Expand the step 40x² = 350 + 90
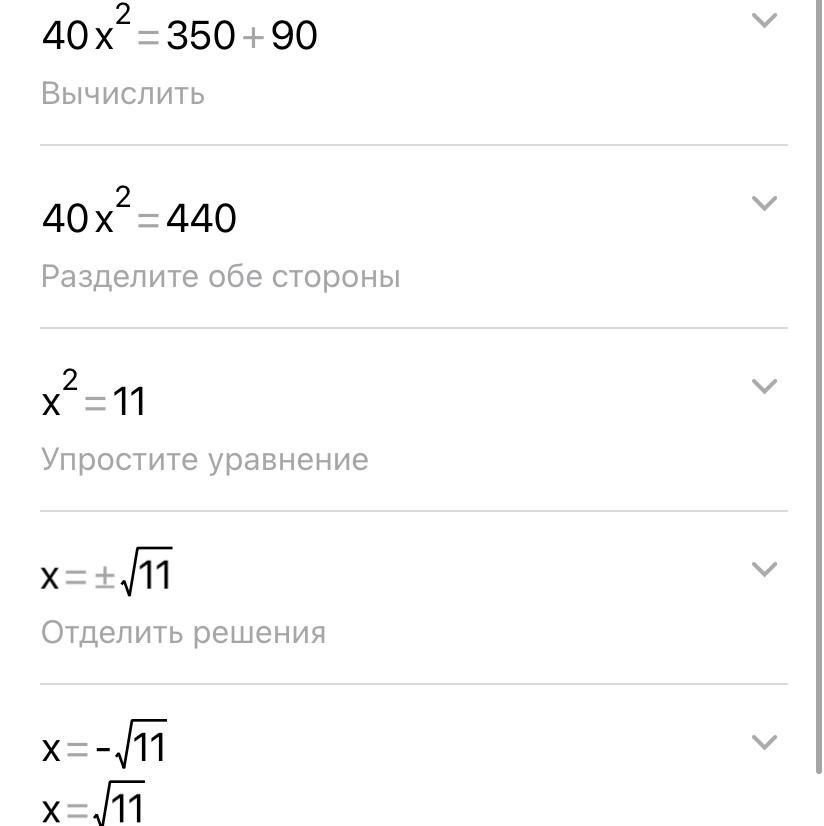 point(764,21)
